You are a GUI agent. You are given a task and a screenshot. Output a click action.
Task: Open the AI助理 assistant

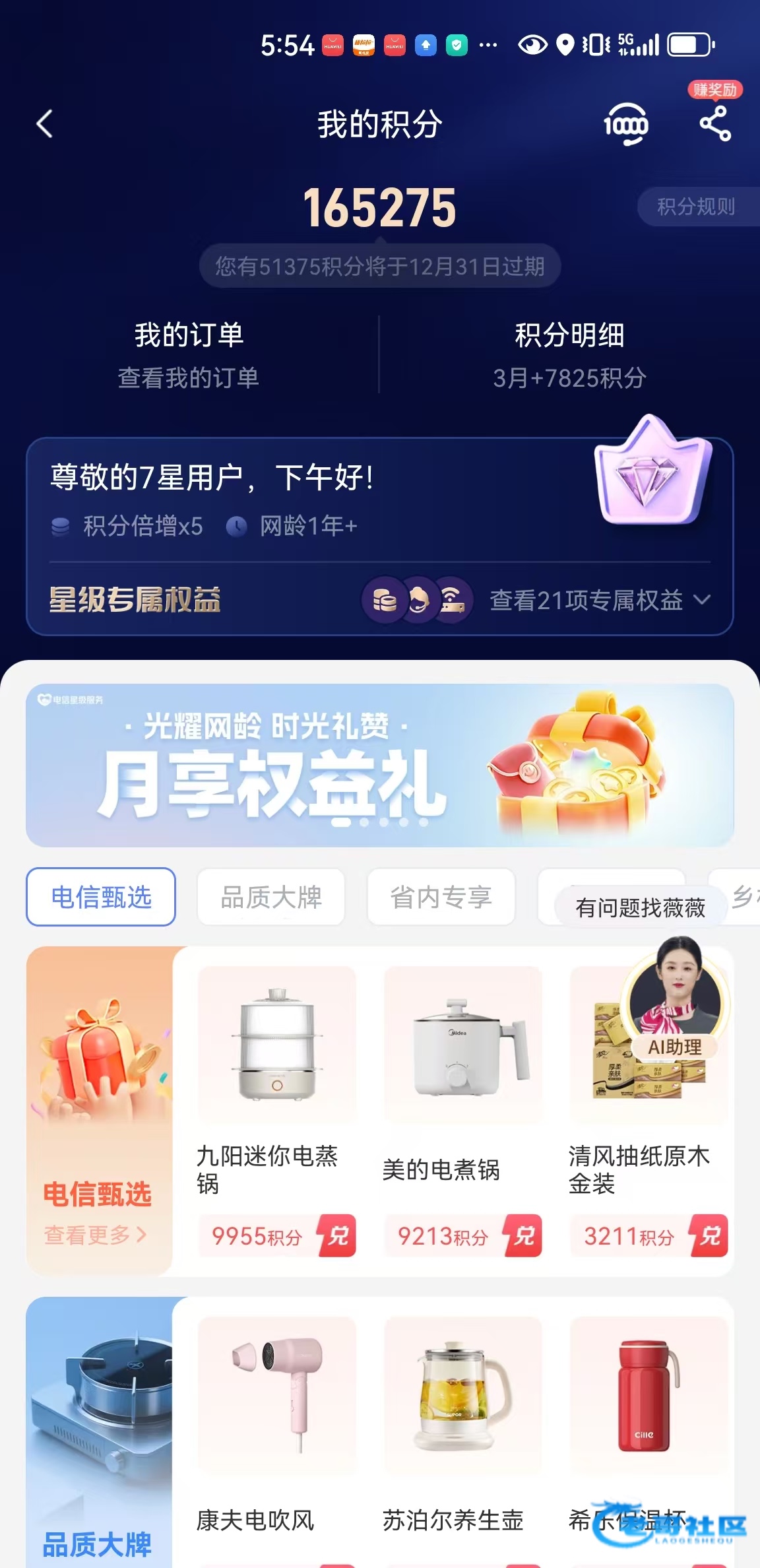tap(674, 998)
